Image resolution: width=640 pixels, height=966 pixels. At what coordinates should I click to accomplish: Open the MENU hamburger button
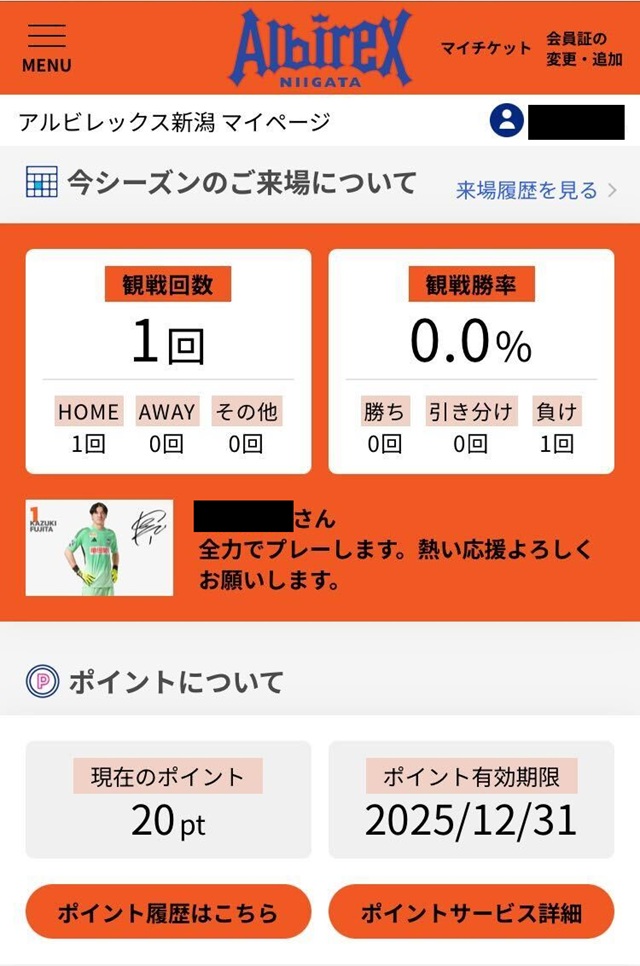(x=46, y=47)
